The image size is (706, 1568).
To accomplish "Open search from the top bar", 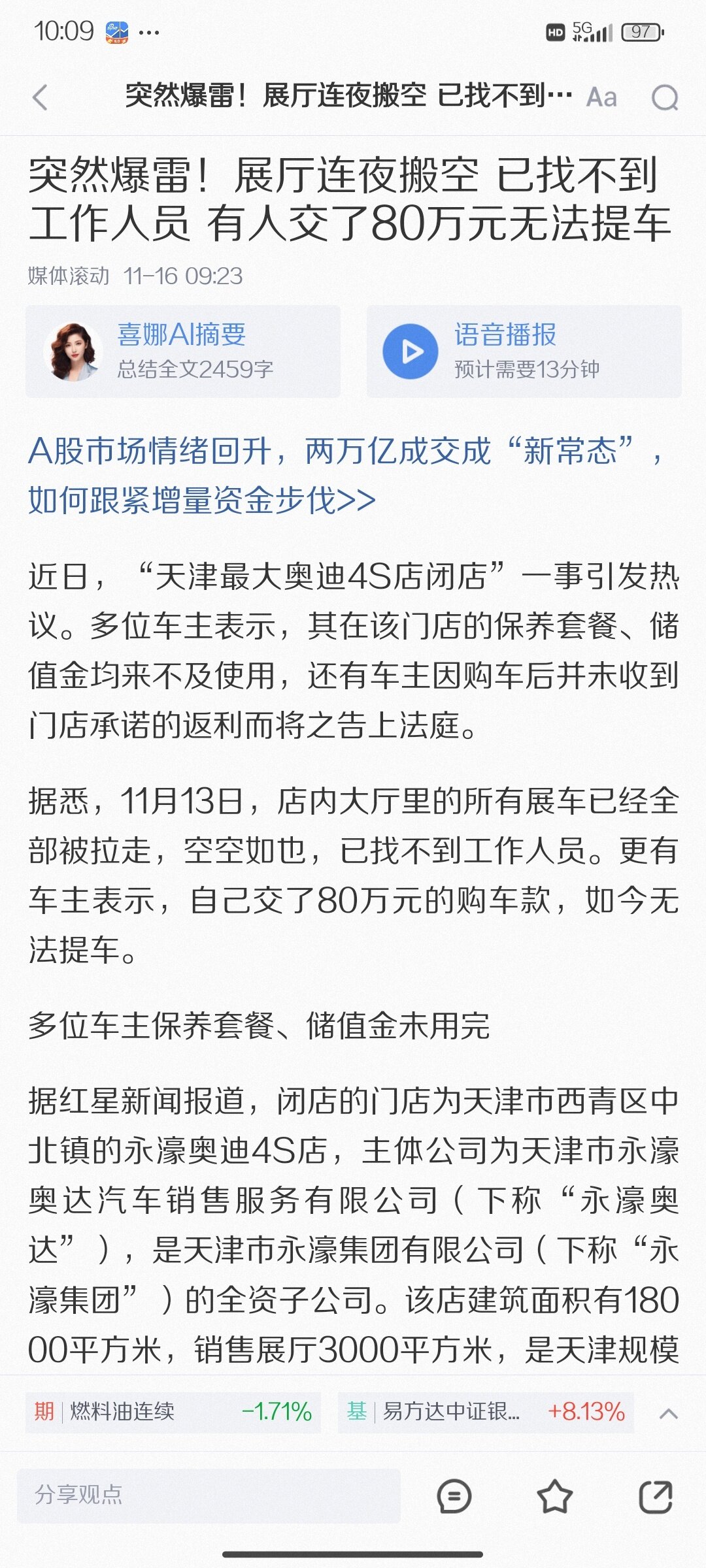I will pos(664,98).
